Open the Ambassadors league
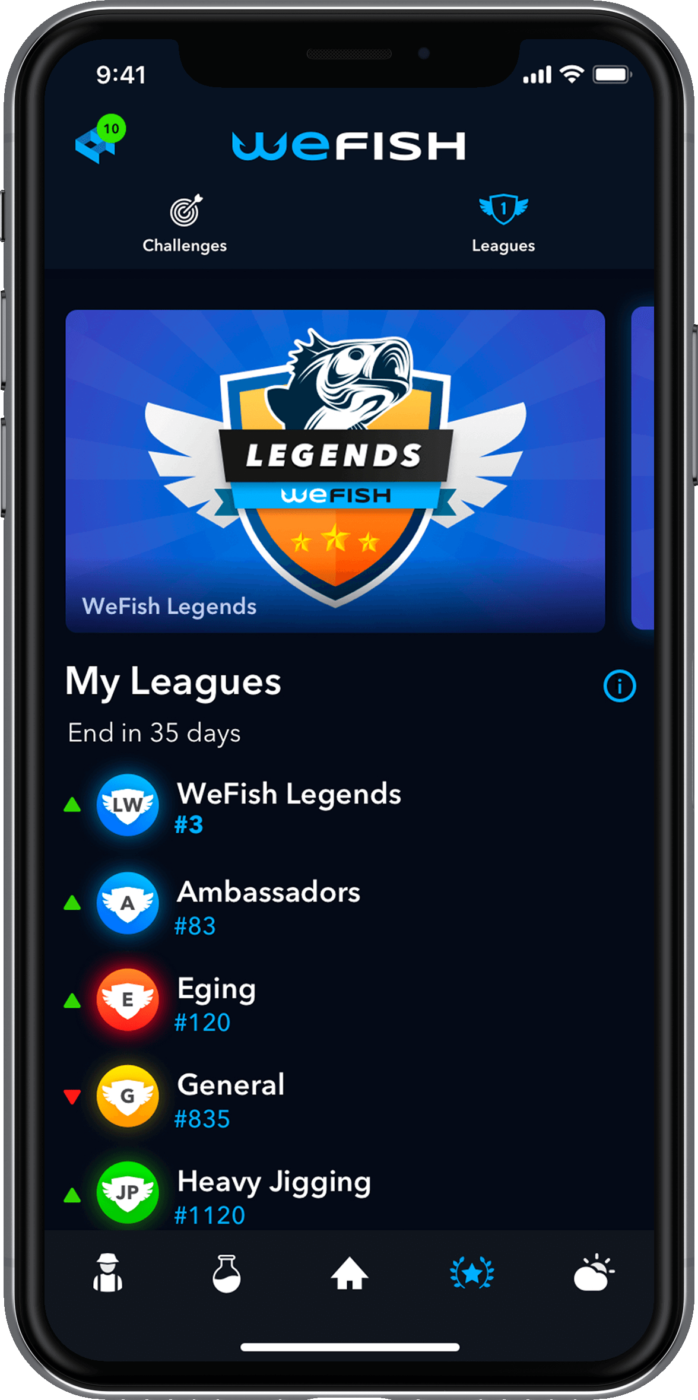This screenshot has height=1400, width=698. 350,905
